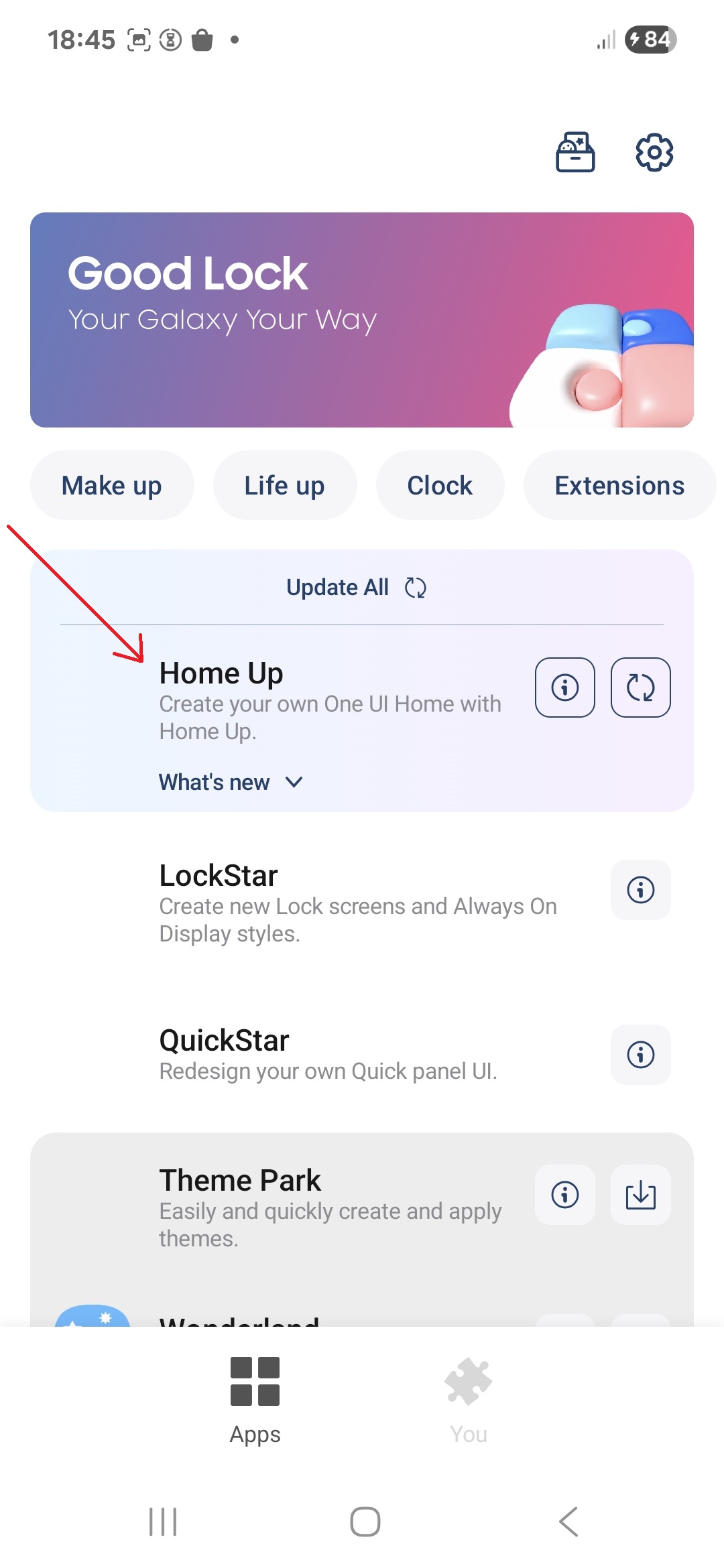Select the Extensions chip

[x=619, y=485]
